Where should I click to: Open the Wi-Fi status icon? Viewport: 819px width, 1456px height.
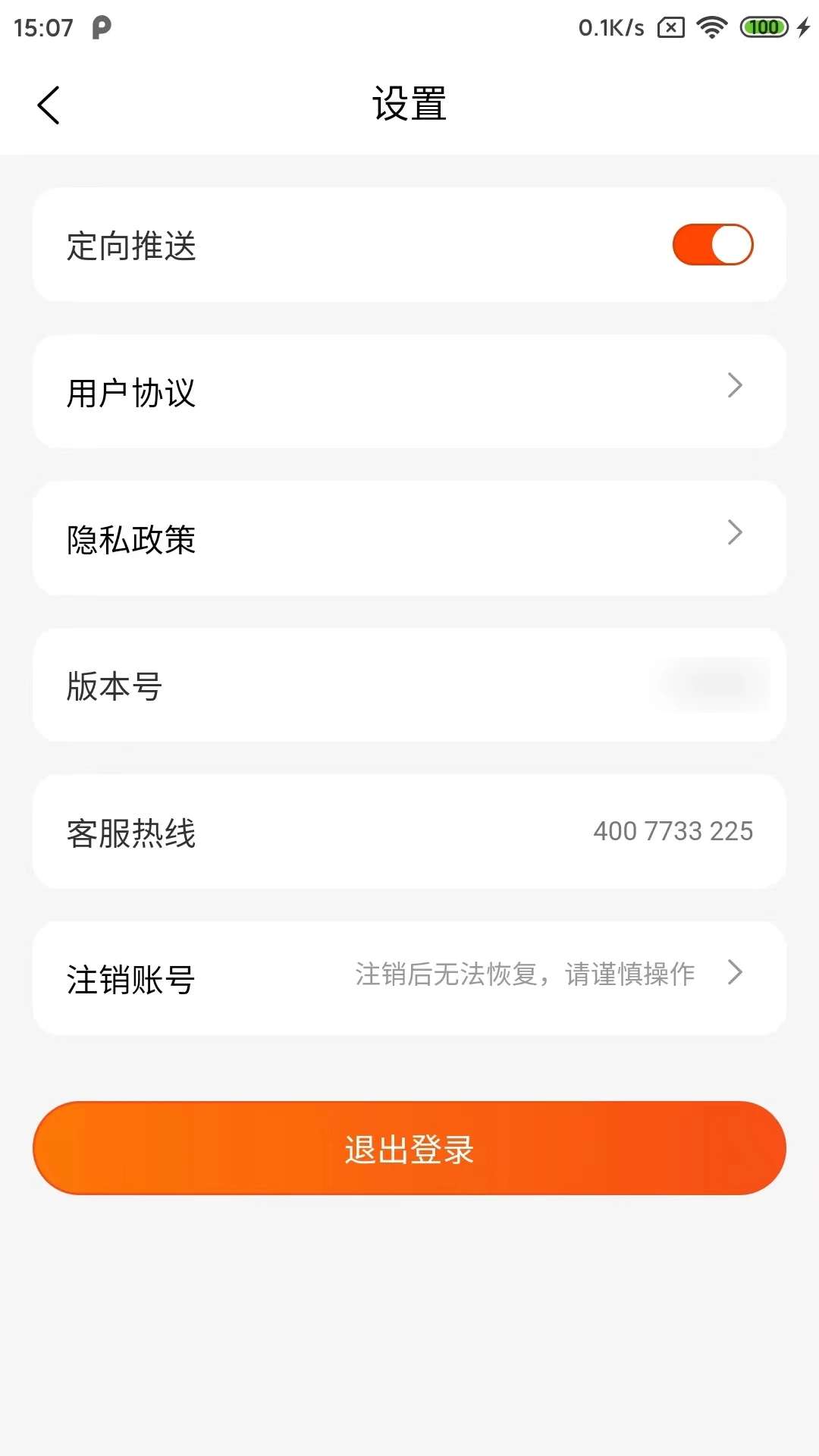pyautogui.click(x=711, y=27)
